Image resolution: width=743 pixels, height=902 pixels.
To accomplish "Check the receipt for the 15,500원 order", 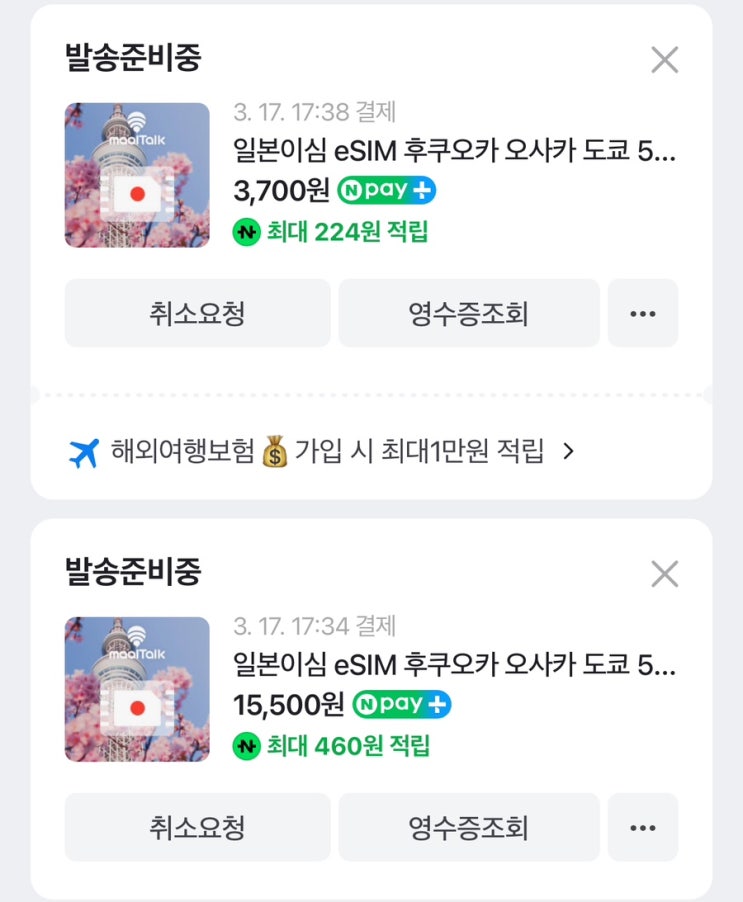I will [469, 827].
